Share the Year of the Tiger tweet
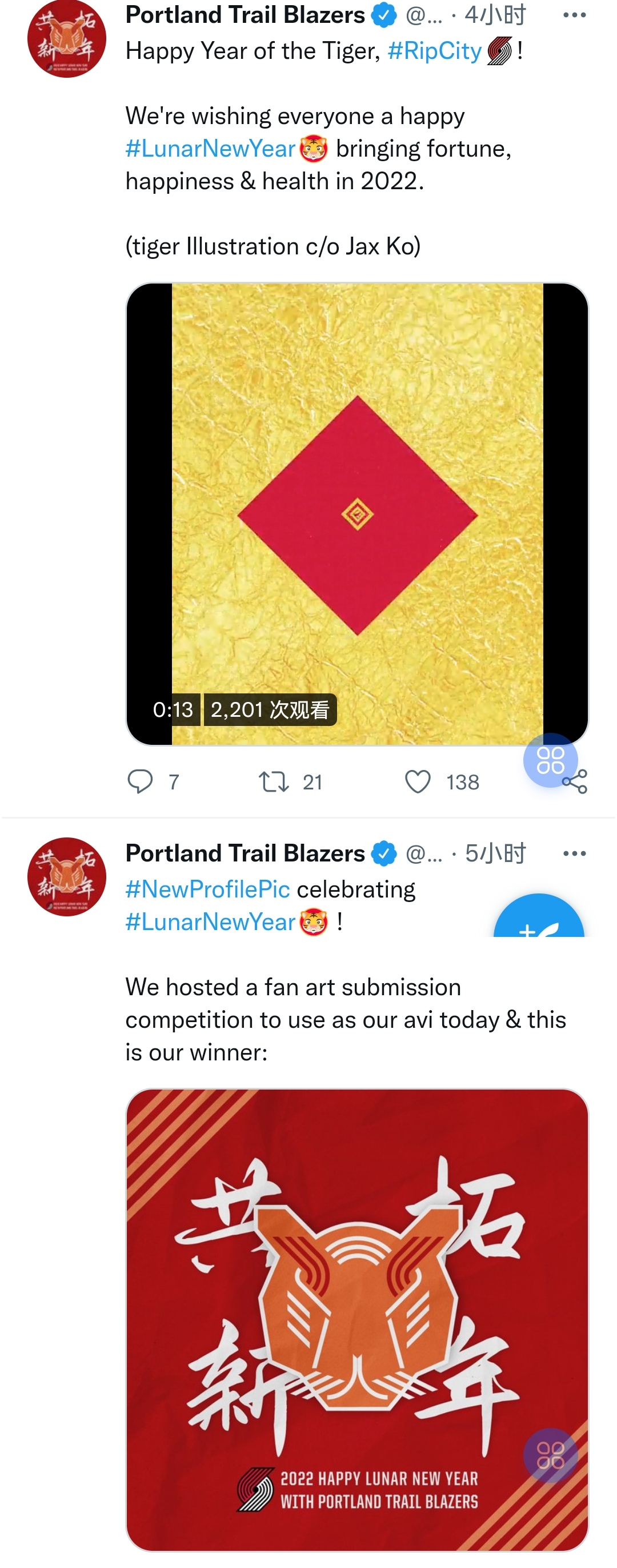Image resolution: width=617 pixels, height=1568 pixels. (x=576, y=782)
